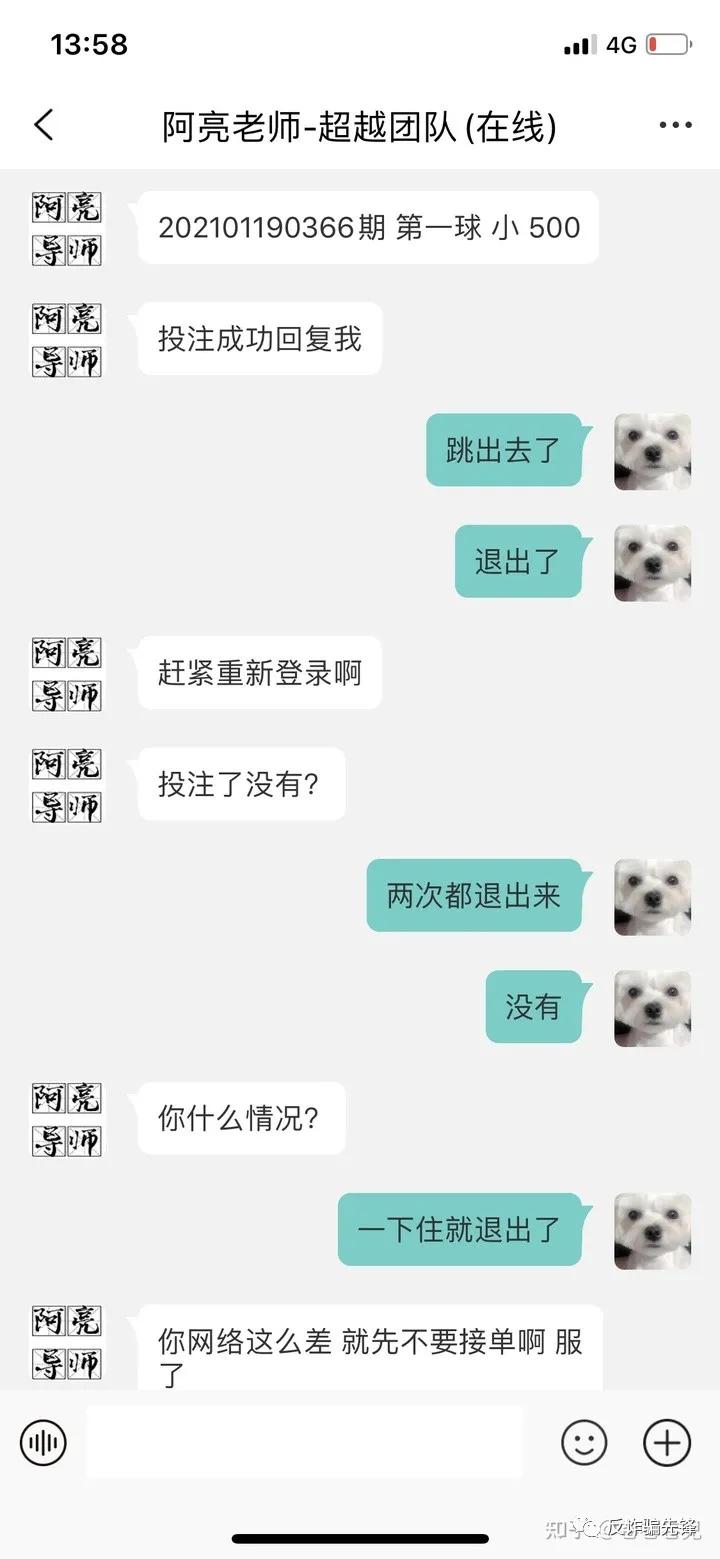Select the green bubble saying 没有

[537, 1008]
